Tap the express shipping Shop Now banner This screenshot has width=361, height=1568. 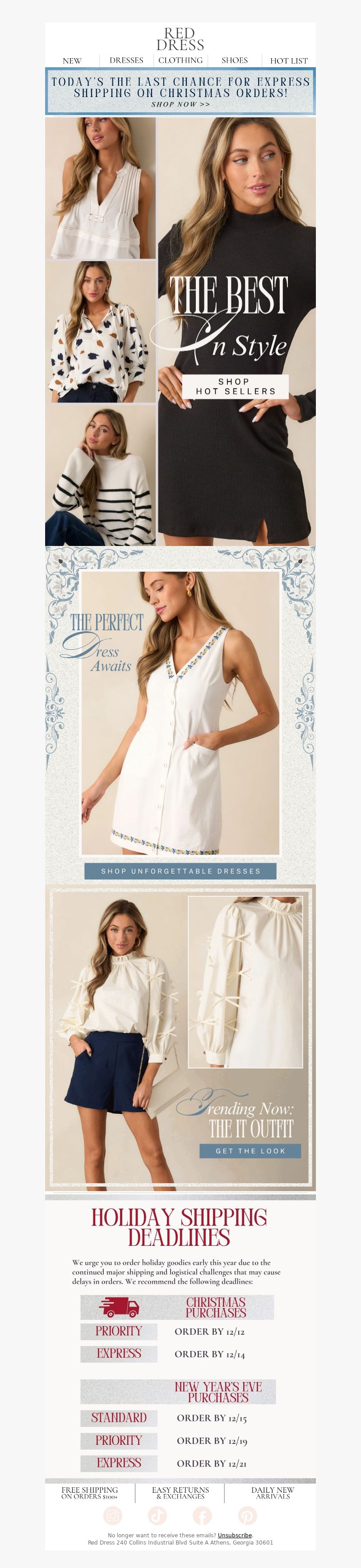pyautogui.click(x=180, y=92)
